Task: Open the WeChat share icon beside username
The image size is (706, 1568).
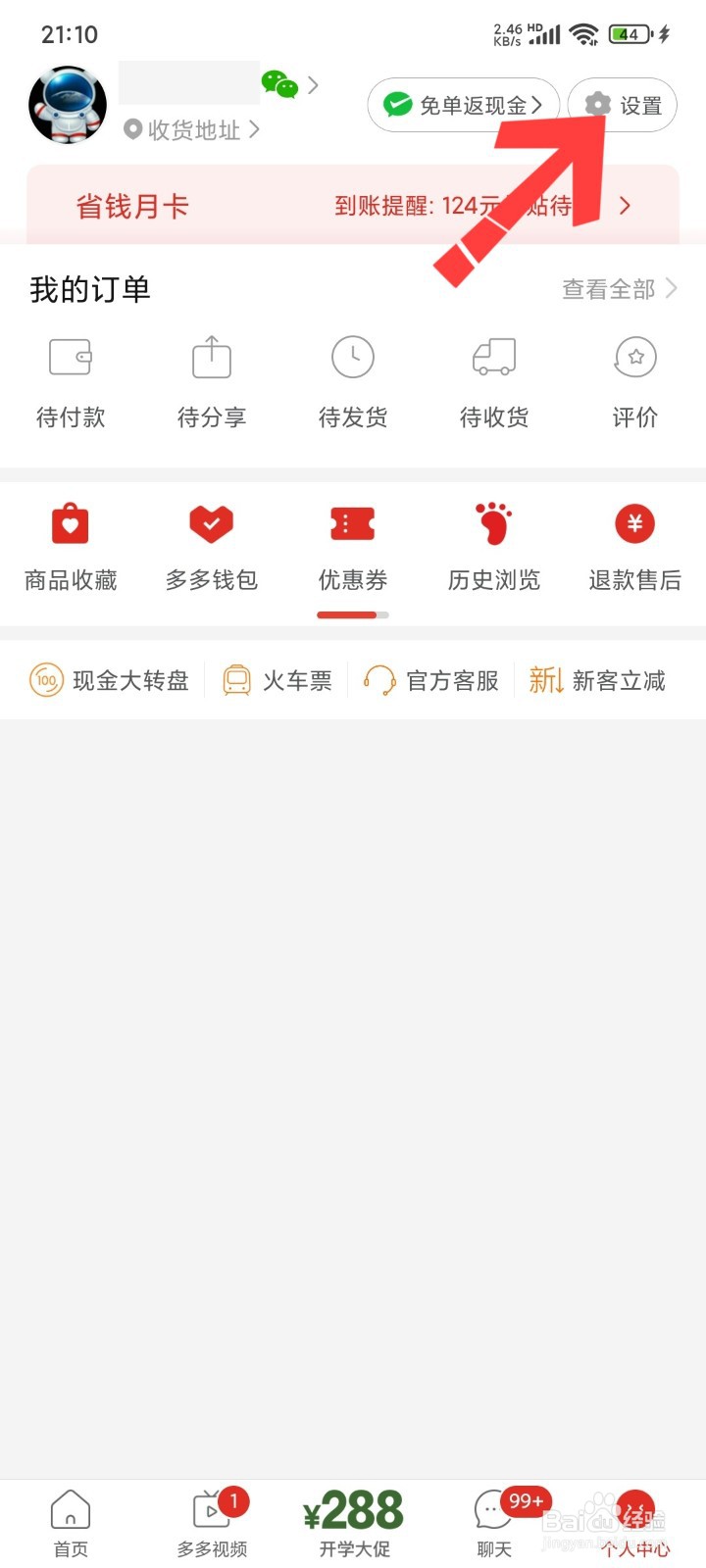Action: tap(279, 86)
